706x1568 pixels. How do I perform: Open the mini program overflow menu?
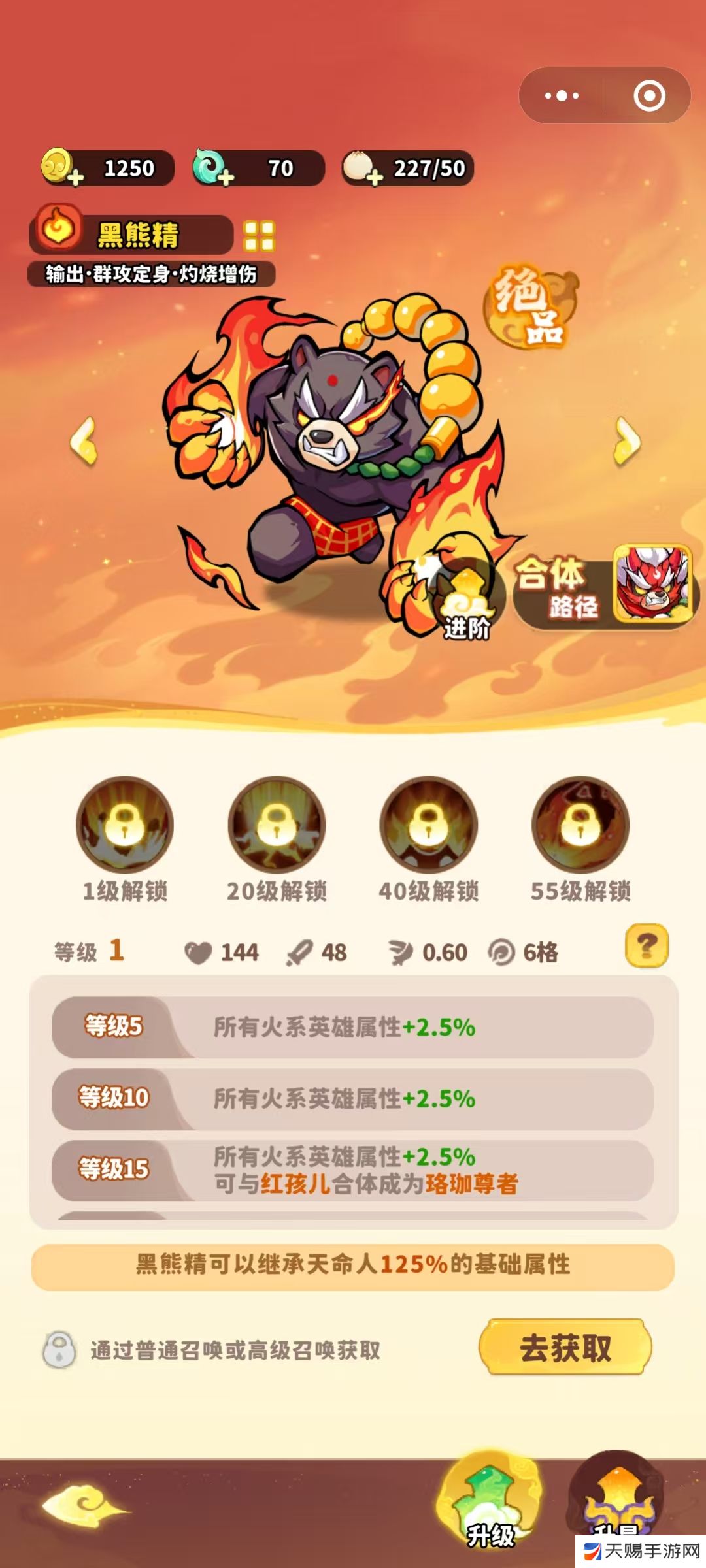tap(562, 96)
